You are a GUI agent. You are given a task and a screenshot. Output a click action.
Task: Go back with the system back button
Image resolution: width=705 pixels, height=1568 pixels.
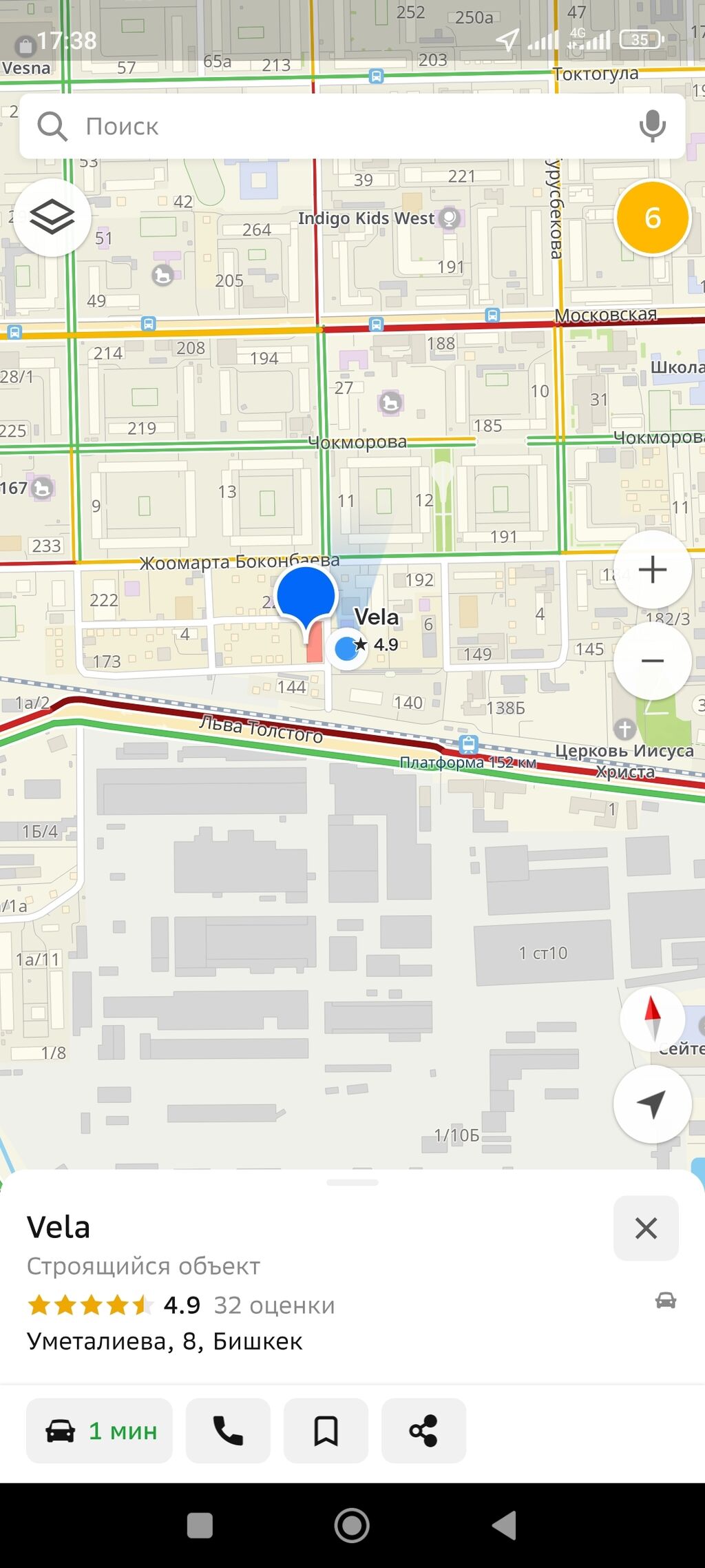[504, 1525]
